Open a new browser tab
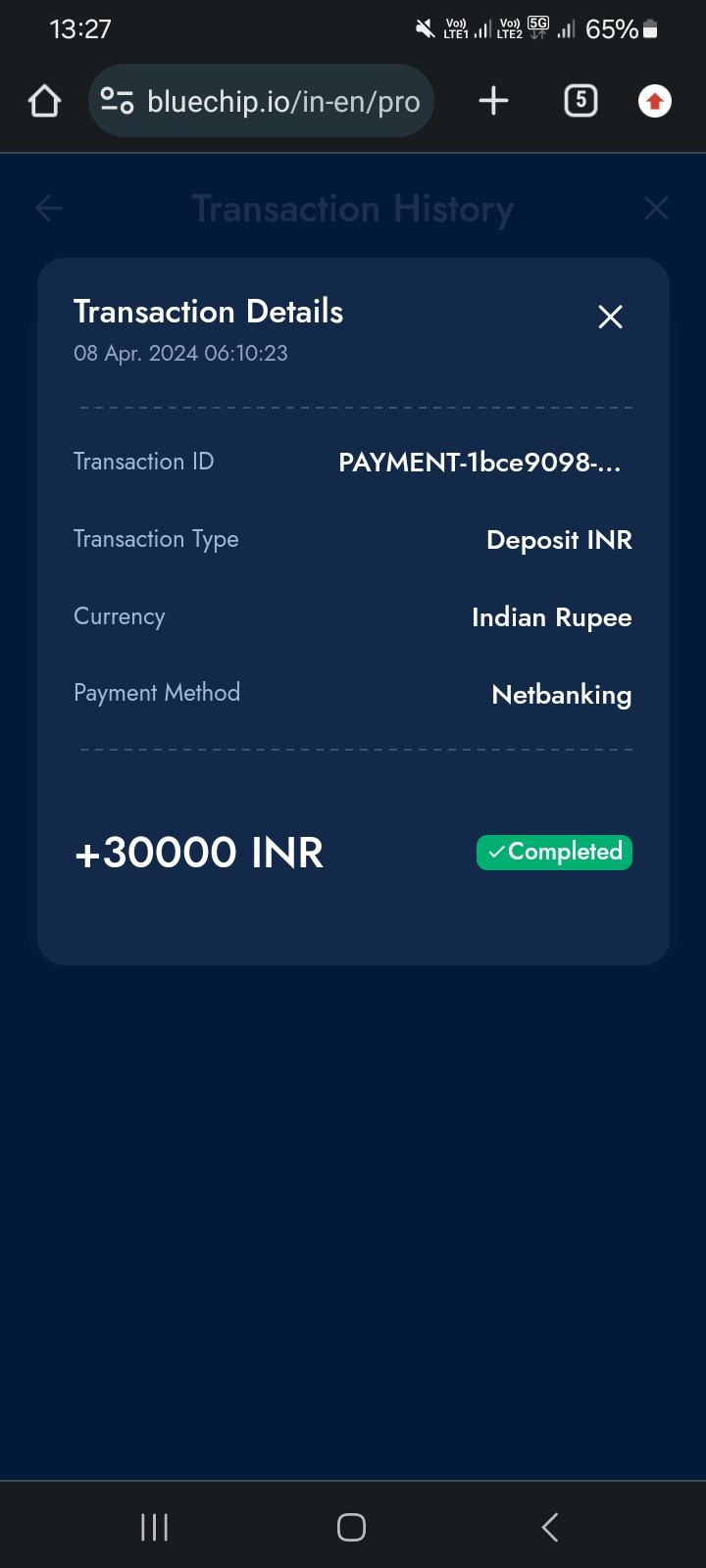This screenshot has width=706, height=1568. pyautogui.click(x=493, y=101)
